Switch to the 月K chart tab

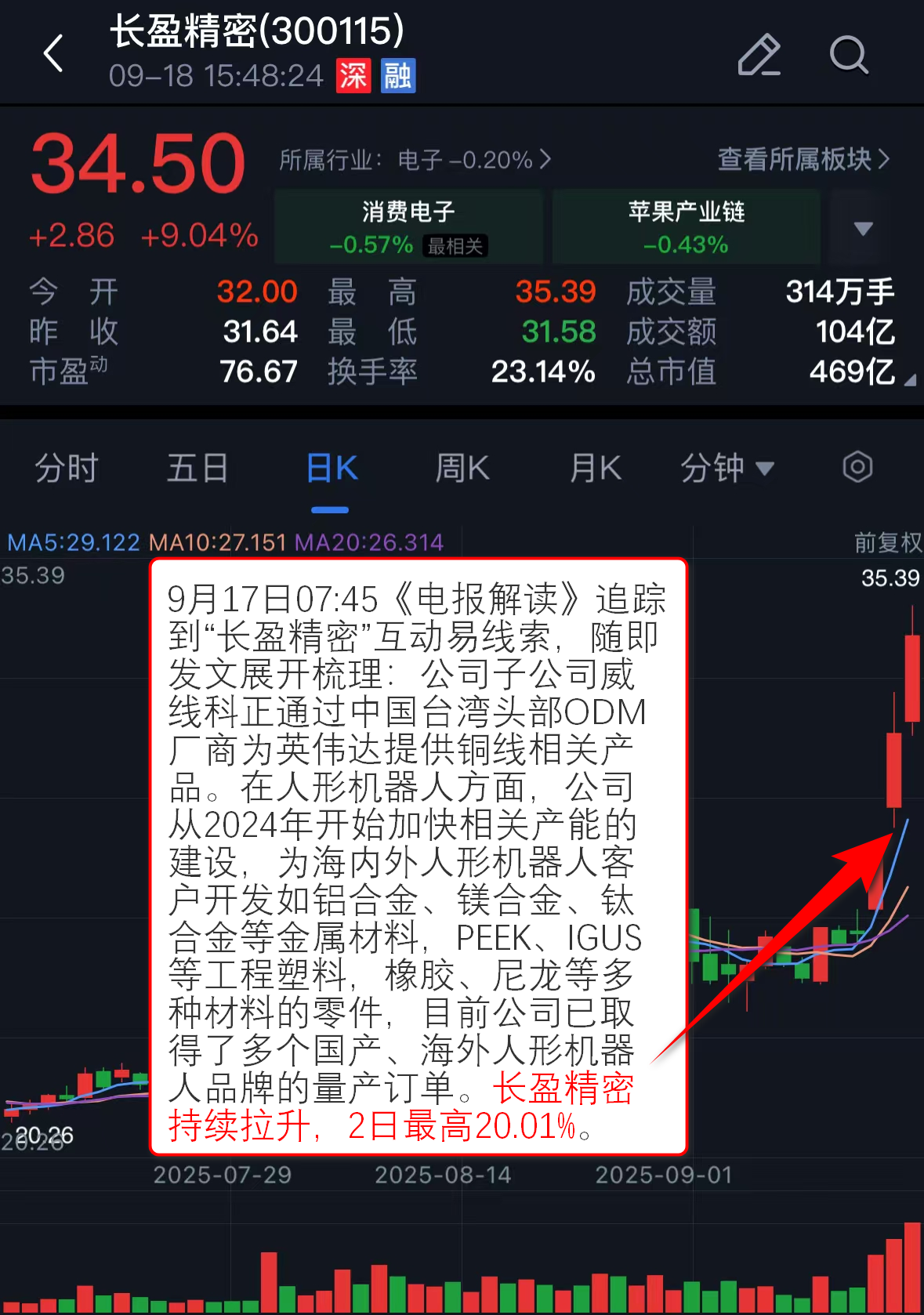tap(595, 468)
